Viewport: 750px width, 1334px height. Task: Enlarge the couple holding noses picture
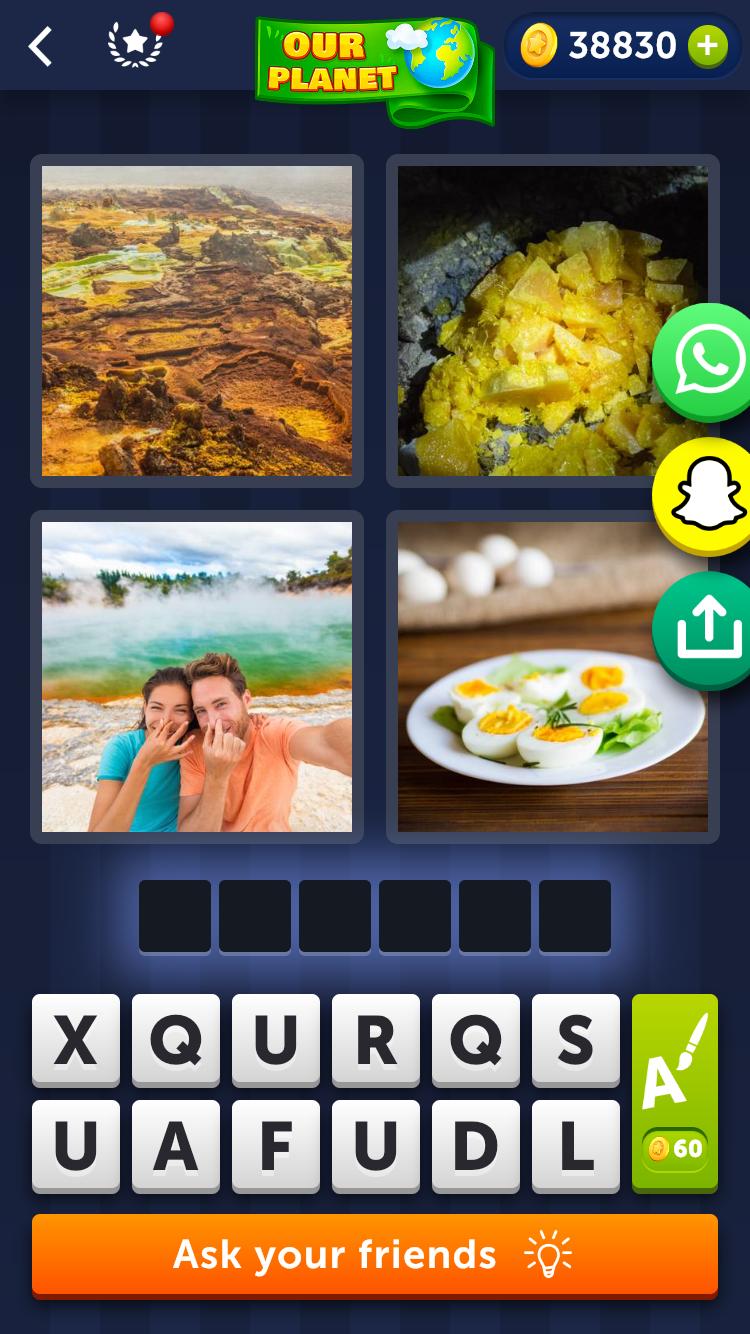tap(197, 677)
